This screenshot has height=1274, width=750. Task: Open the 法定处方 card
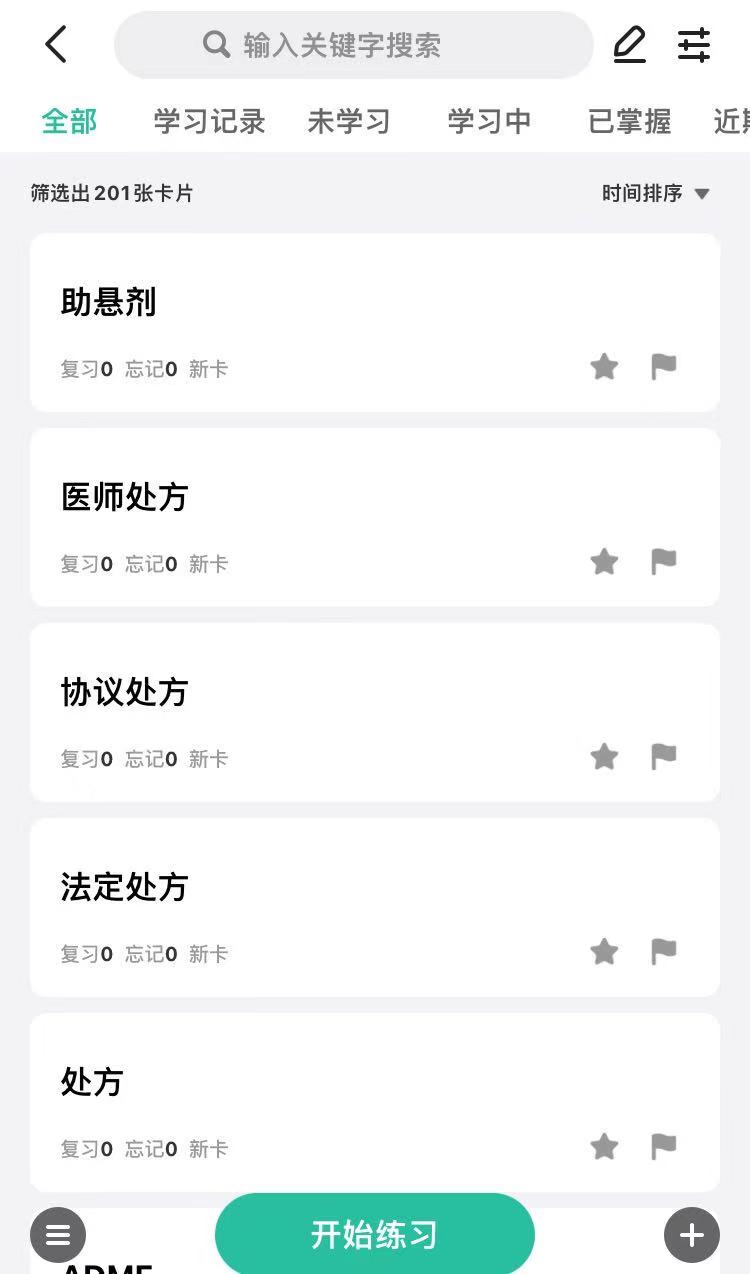375,908
